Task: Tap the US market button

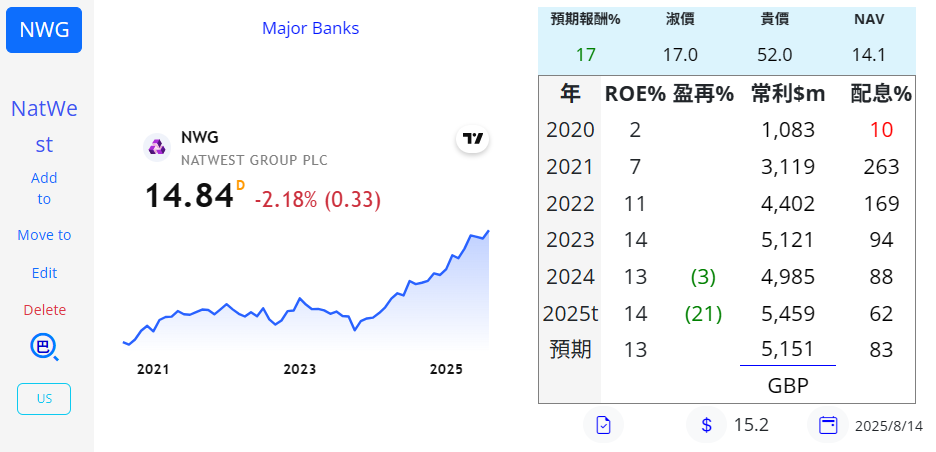Action: tap(44, 398)
